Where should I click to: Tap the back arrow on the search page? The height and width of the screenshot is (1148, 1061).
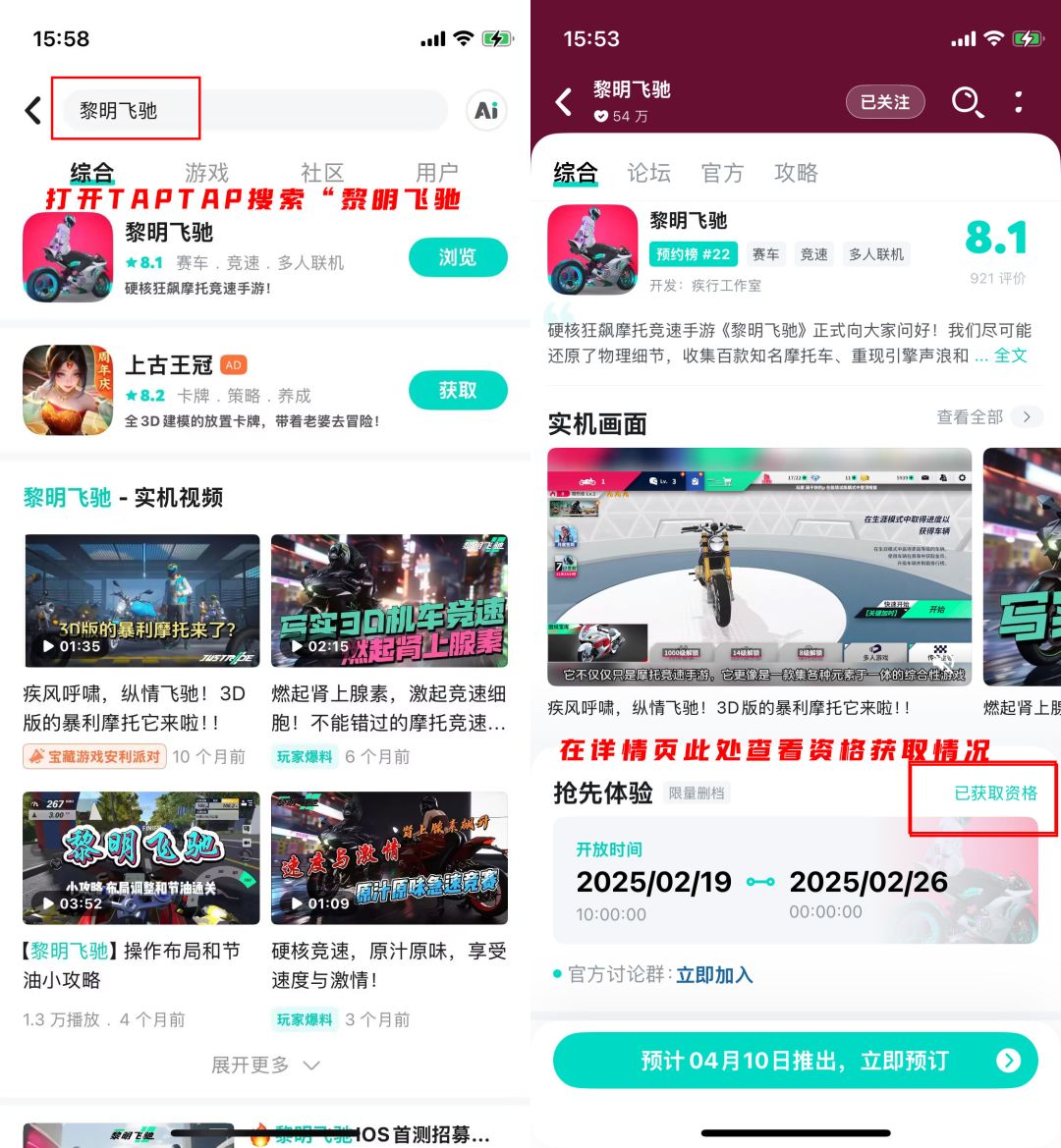coord(30,110)
